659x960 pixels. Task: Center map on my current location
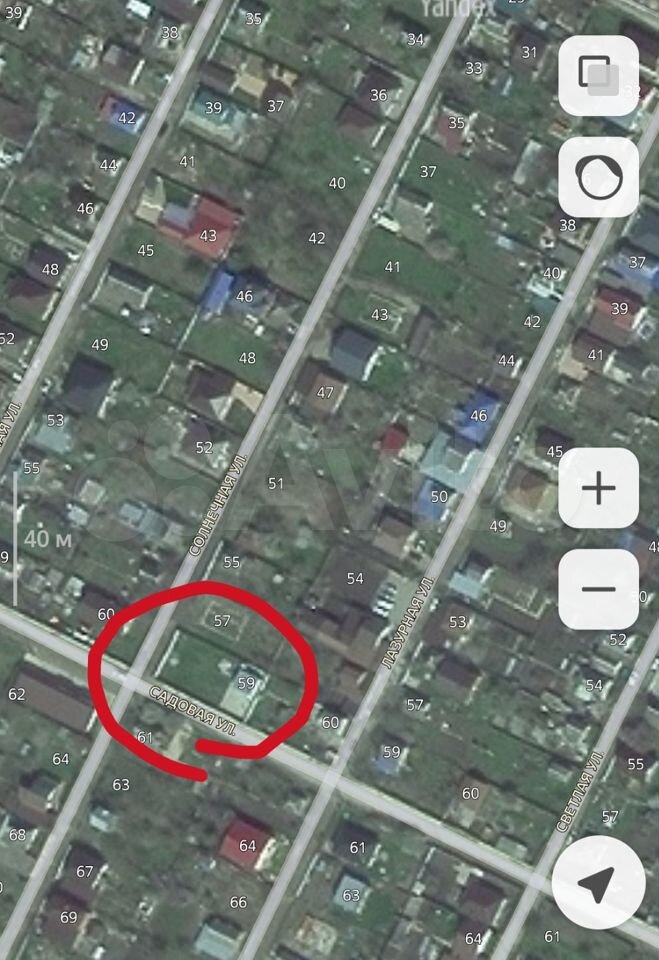(598, 884)
